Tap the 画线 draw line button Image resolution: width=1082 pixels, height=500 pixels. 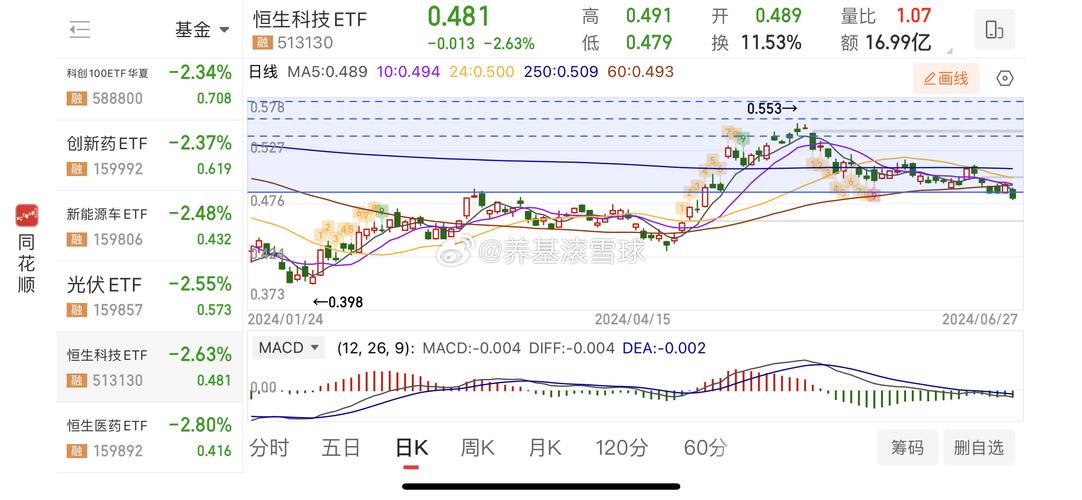click(945, 78)
